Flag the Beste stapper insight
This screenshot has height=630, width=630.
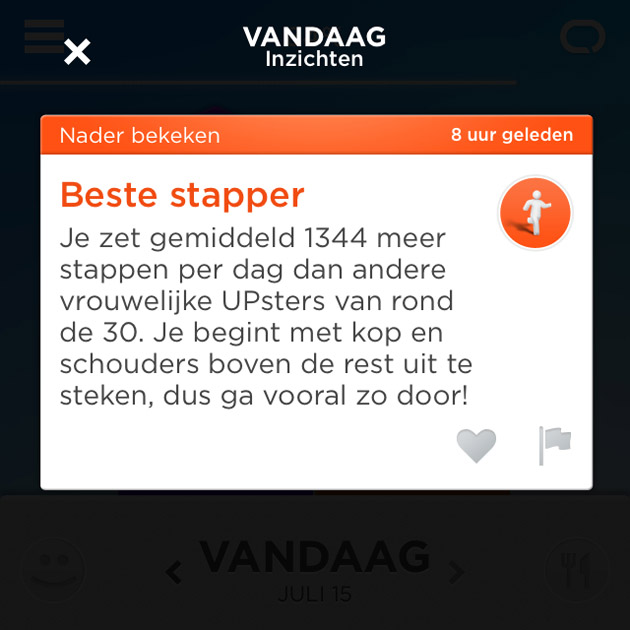point(554,445)
